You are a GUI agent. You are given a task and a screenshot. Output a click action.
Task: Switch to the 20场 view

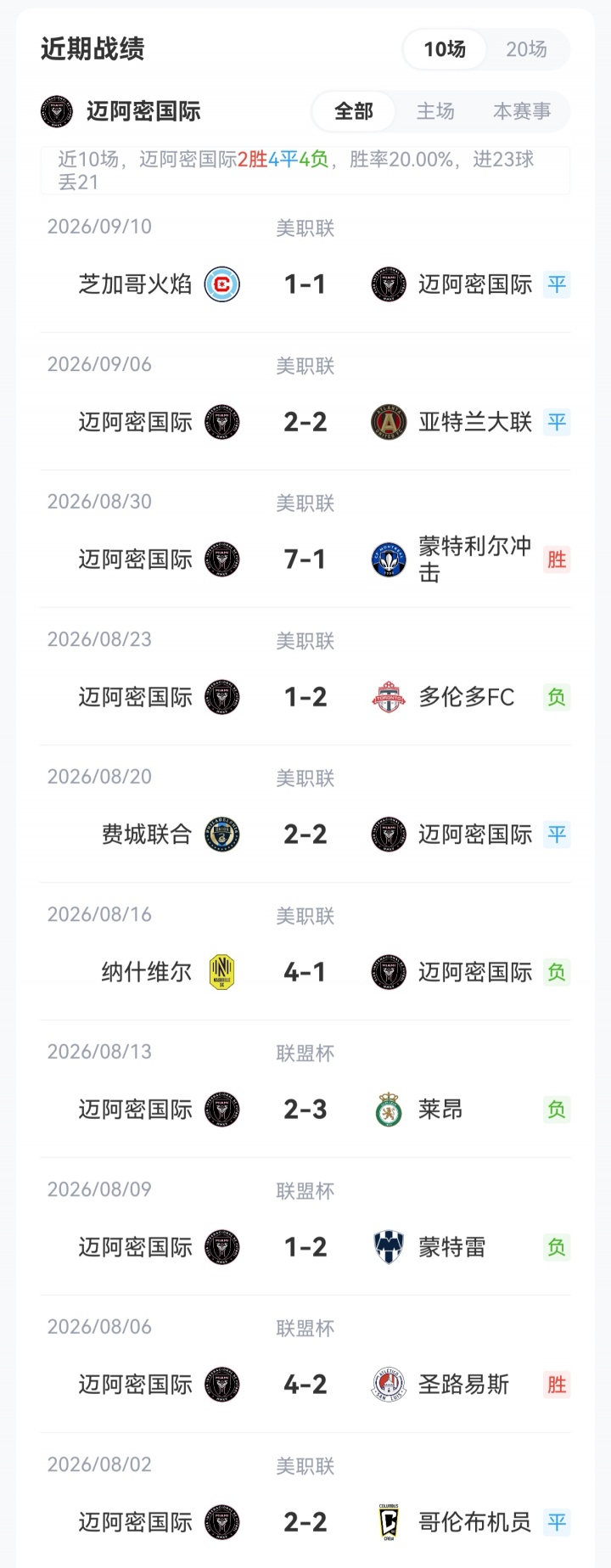526,49
